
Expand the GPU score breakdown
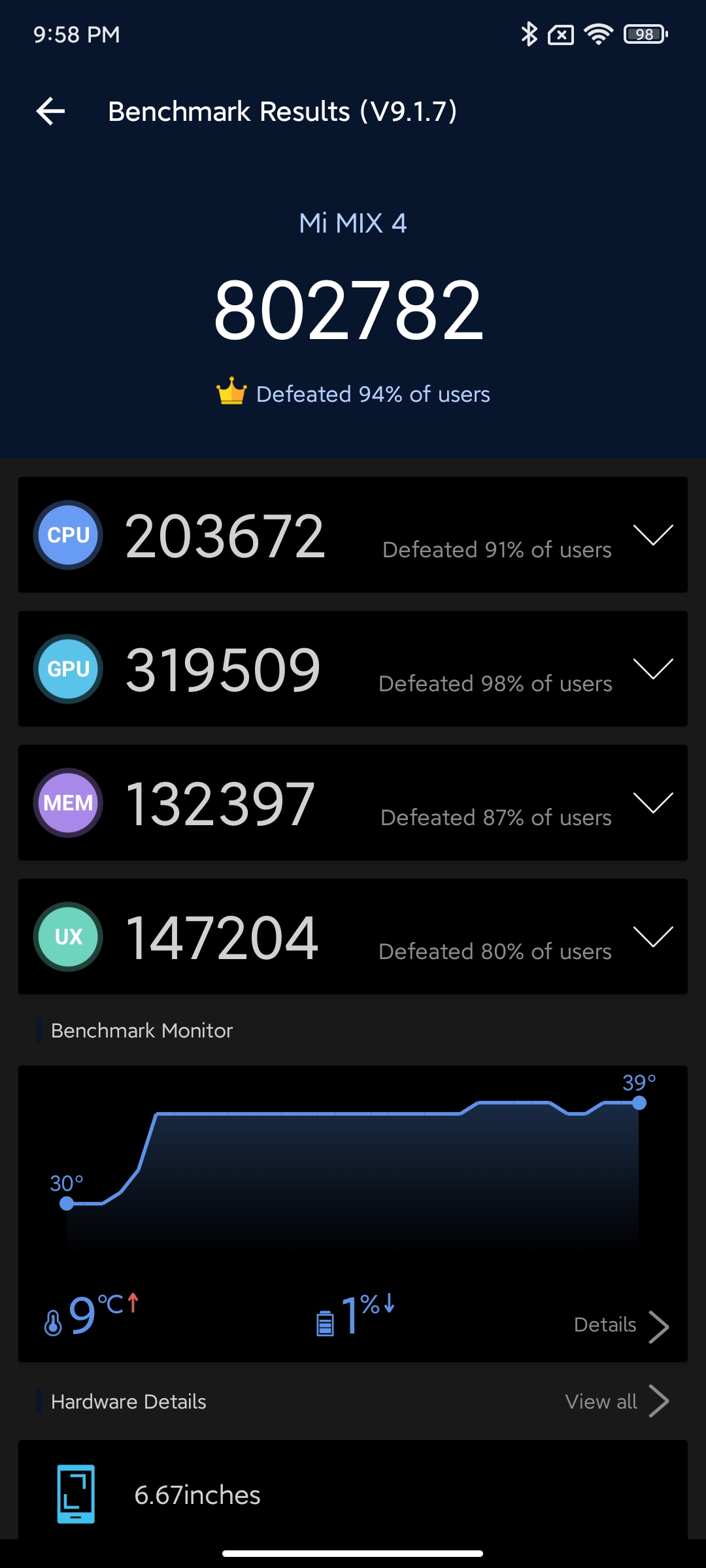coord(652,669)
